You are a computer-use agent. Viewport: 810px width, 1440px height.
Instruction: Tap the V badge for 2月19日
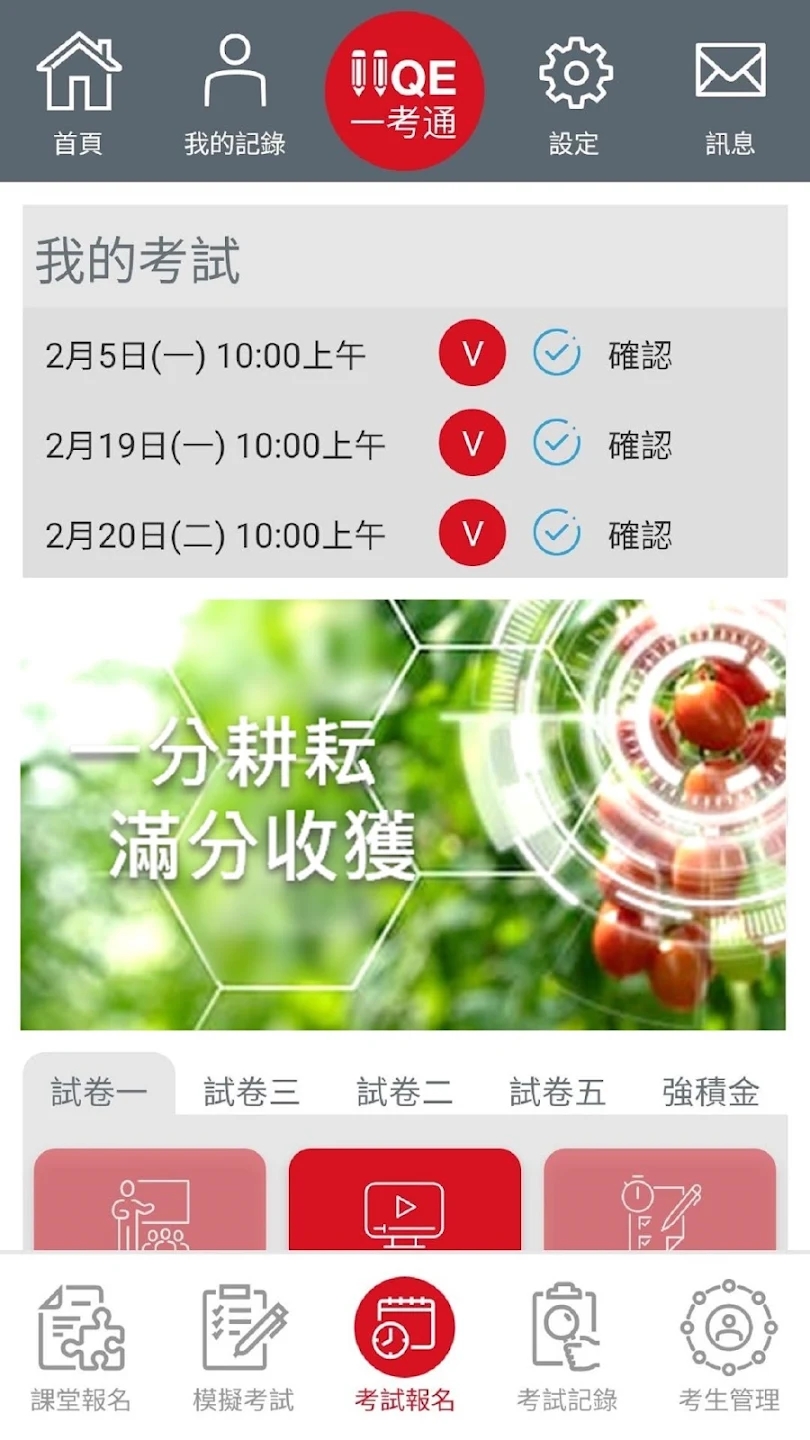pos(472,442)
